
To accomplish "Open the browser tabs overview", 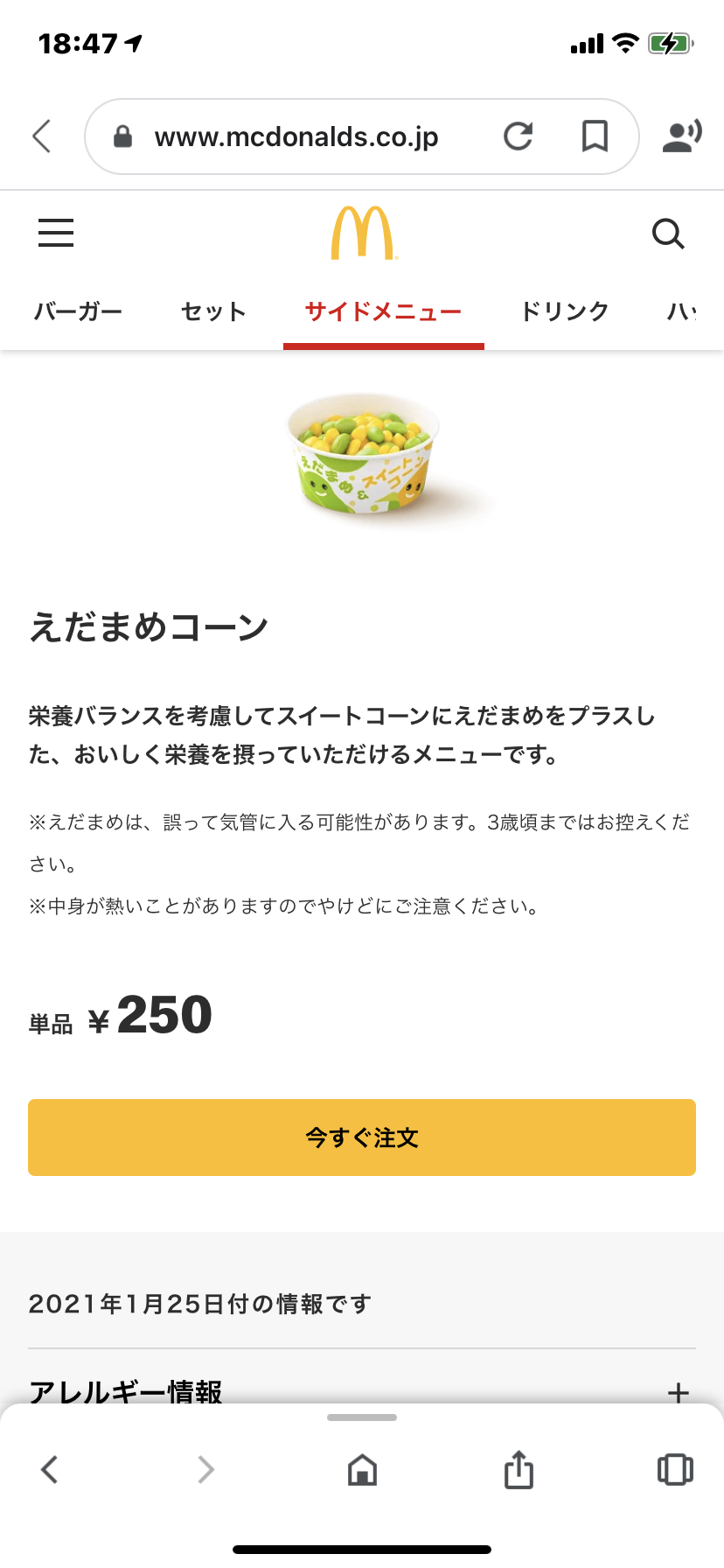I will point(674,1469).
